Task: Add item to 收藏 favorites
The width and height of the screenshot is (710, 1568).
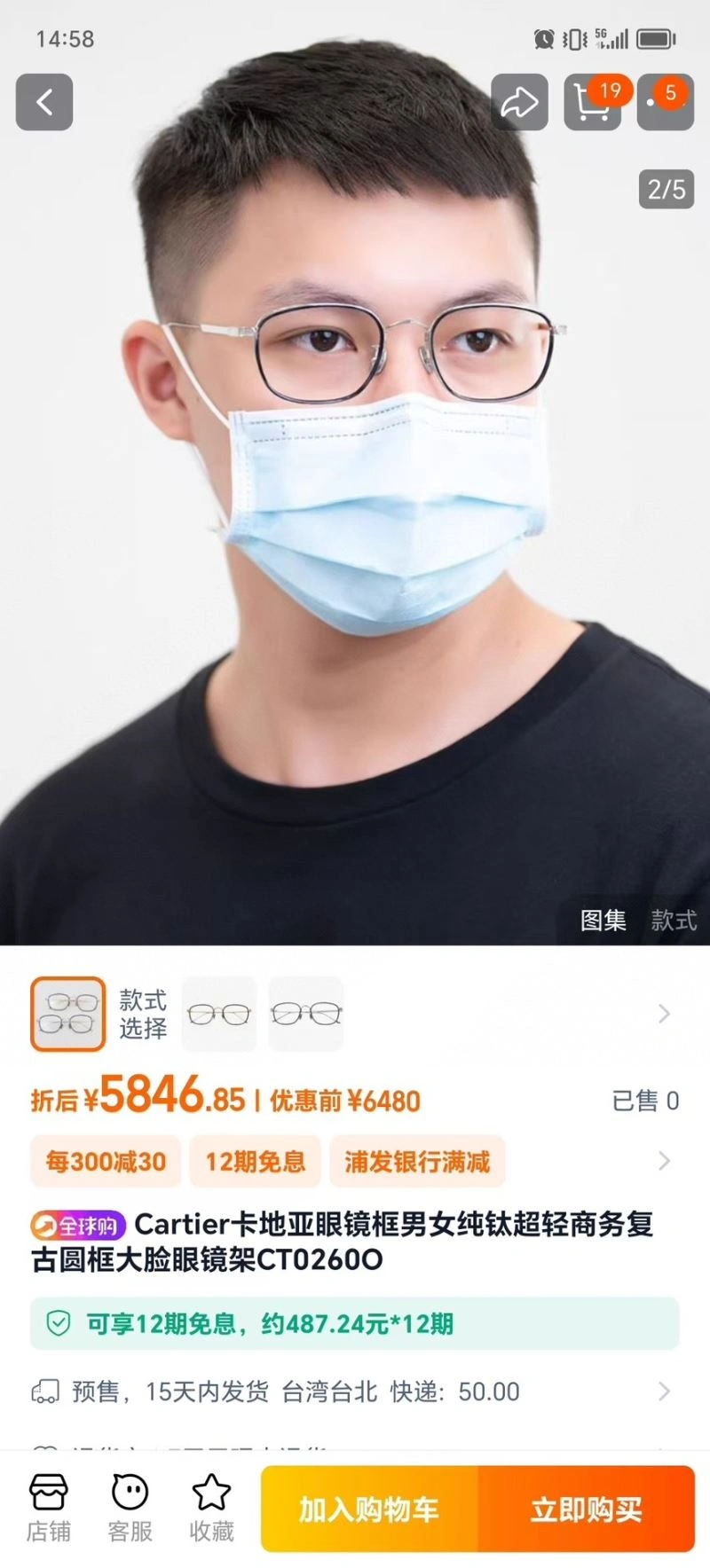Action: click(211, 1509)
